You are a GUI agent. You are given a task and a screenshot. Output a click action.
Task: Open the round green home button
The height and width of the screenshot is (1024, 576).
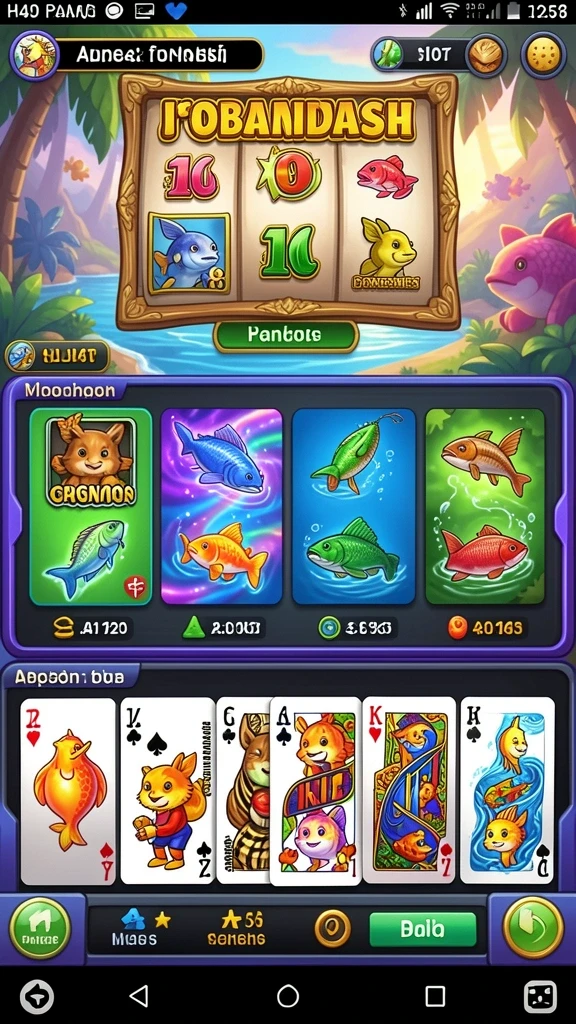(39, 928)
